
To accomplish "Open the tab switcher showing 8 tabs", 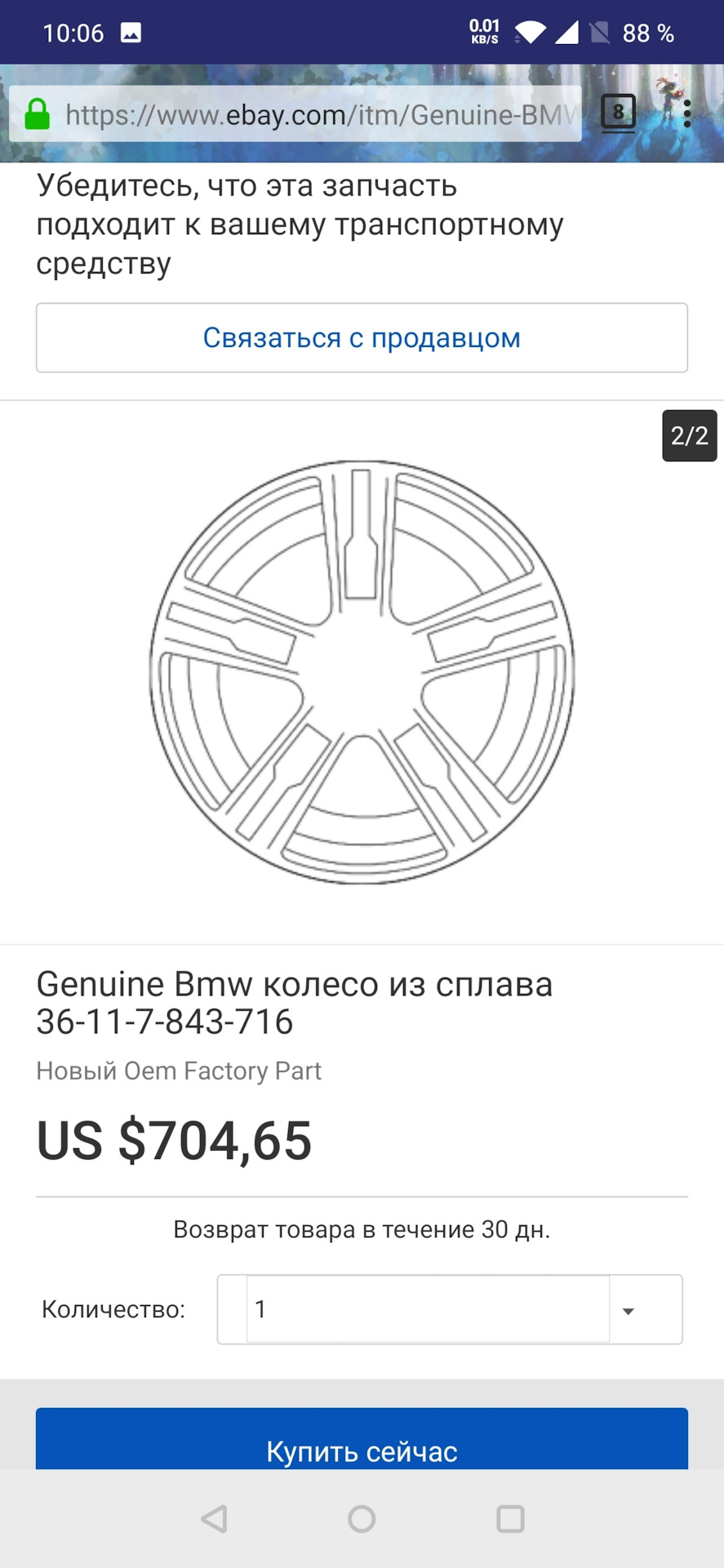I will click(x=618, y=113).
